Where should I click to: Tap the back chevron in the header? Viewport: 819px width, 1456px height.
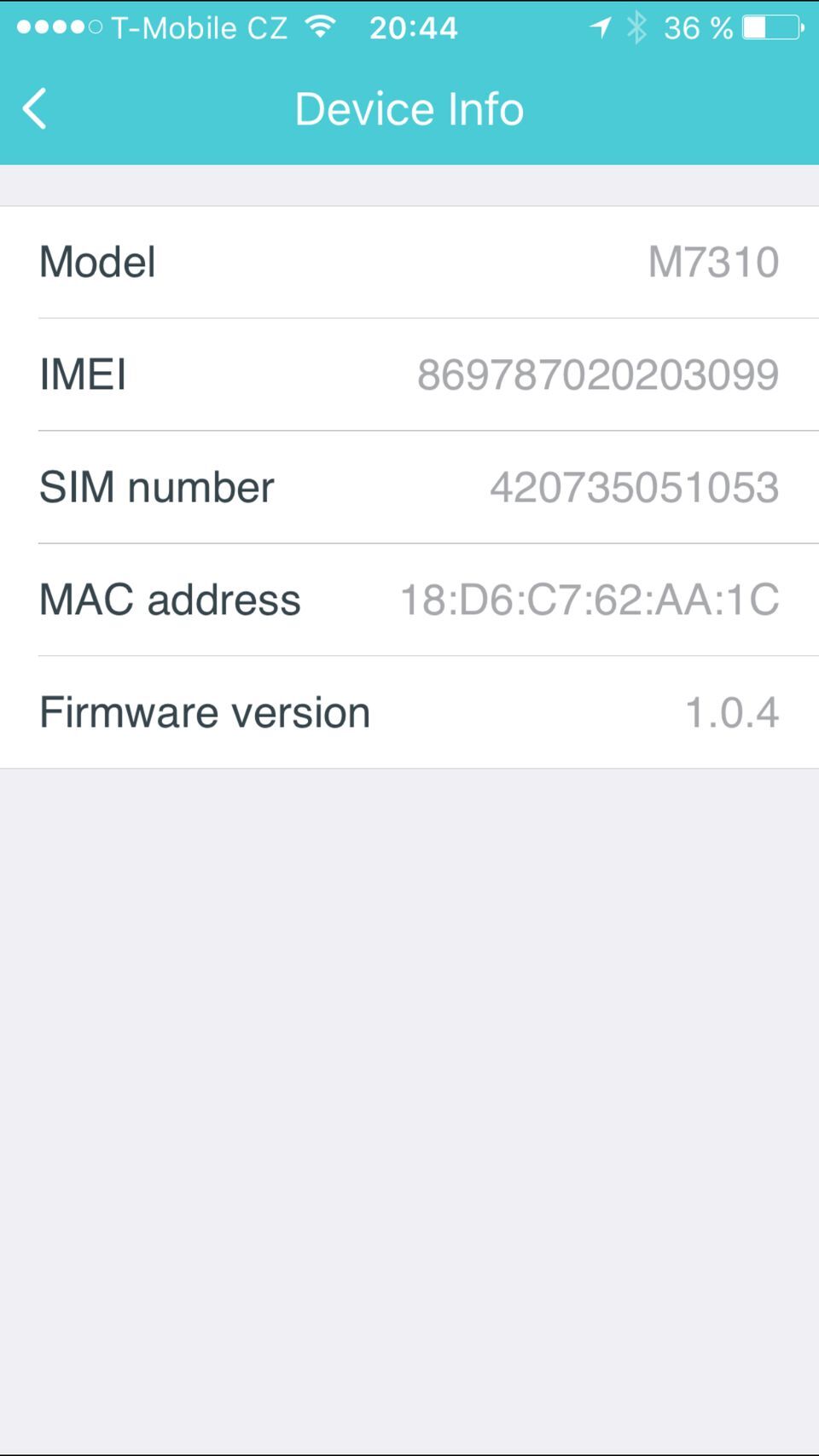click(x=34, y=108)
